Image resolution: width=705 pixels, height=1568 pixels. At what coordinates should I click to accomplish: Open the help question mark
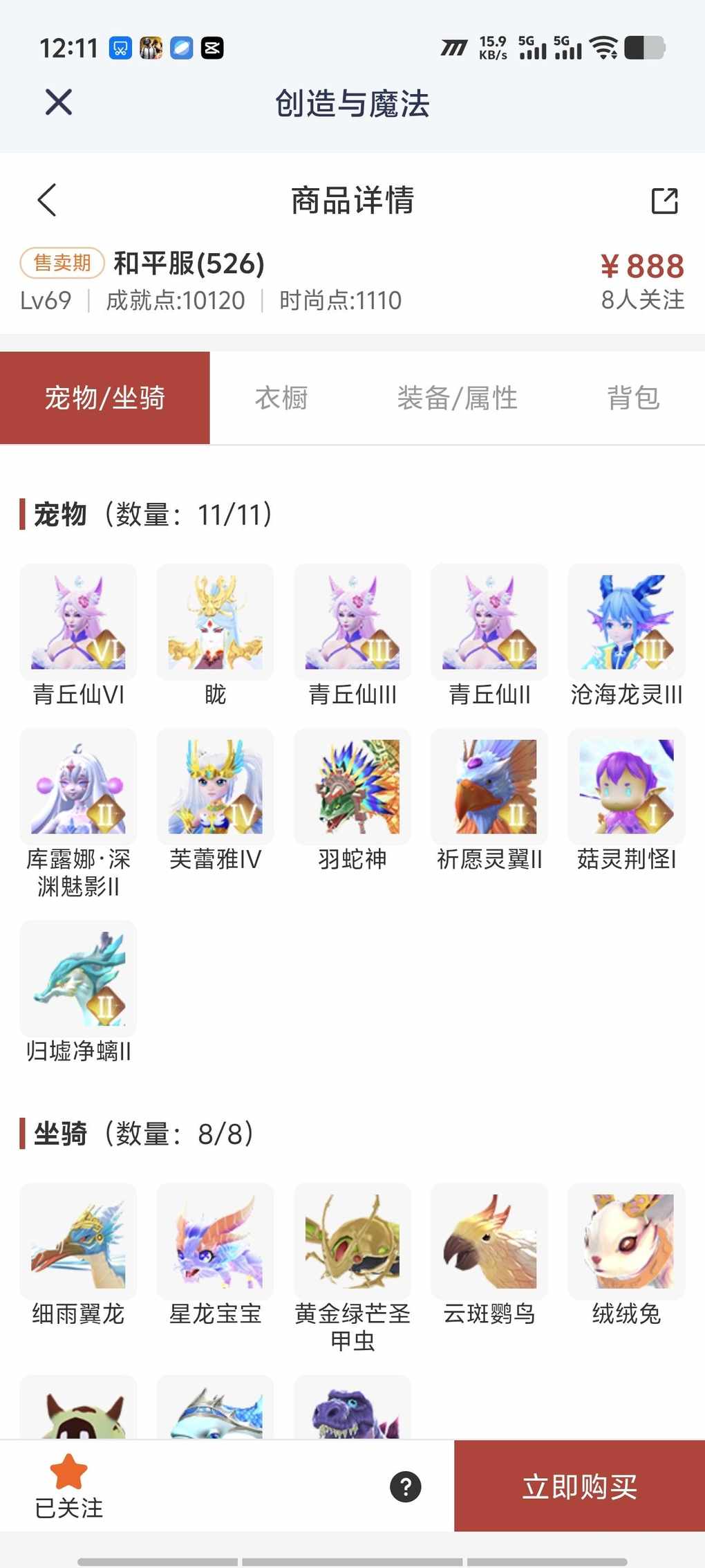406,1486
